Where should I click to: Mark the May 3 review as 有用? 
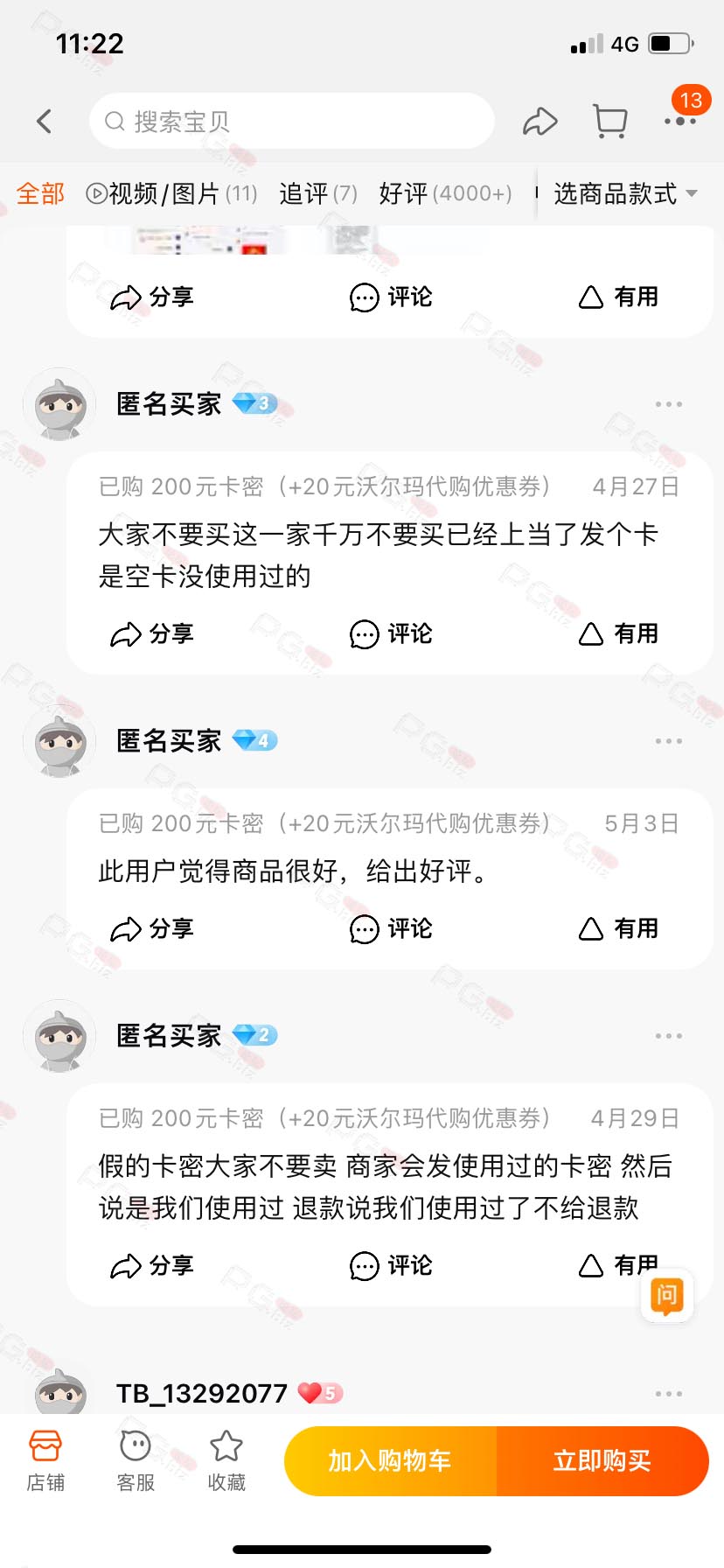coord(618,928)
